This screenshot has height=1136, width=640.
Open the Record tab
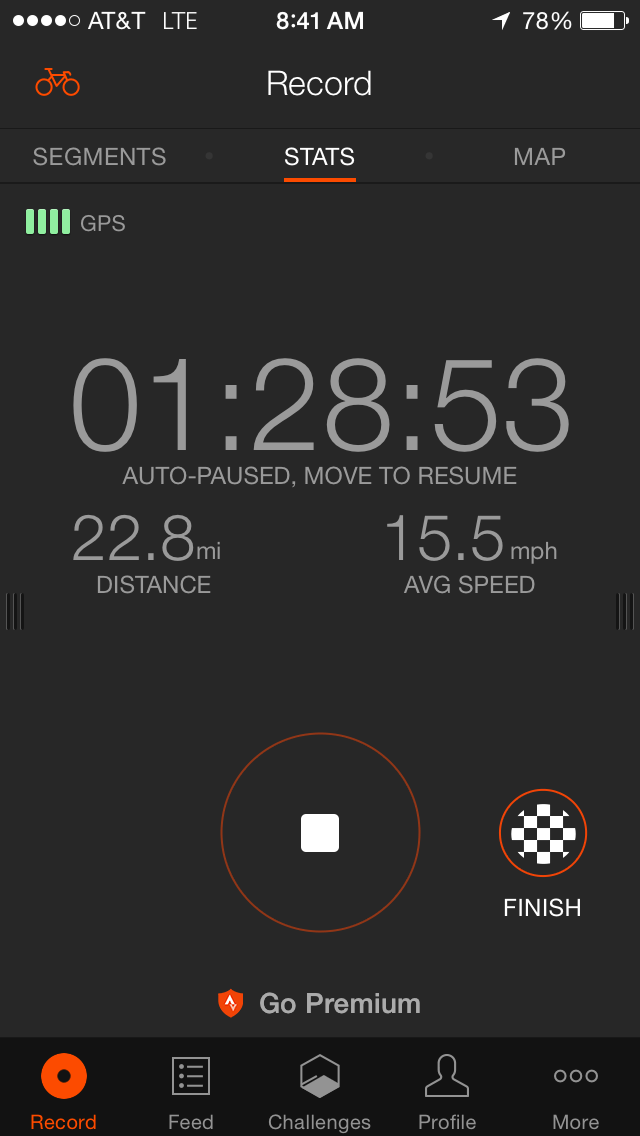pyautogui.click(x=63, y=1090)
